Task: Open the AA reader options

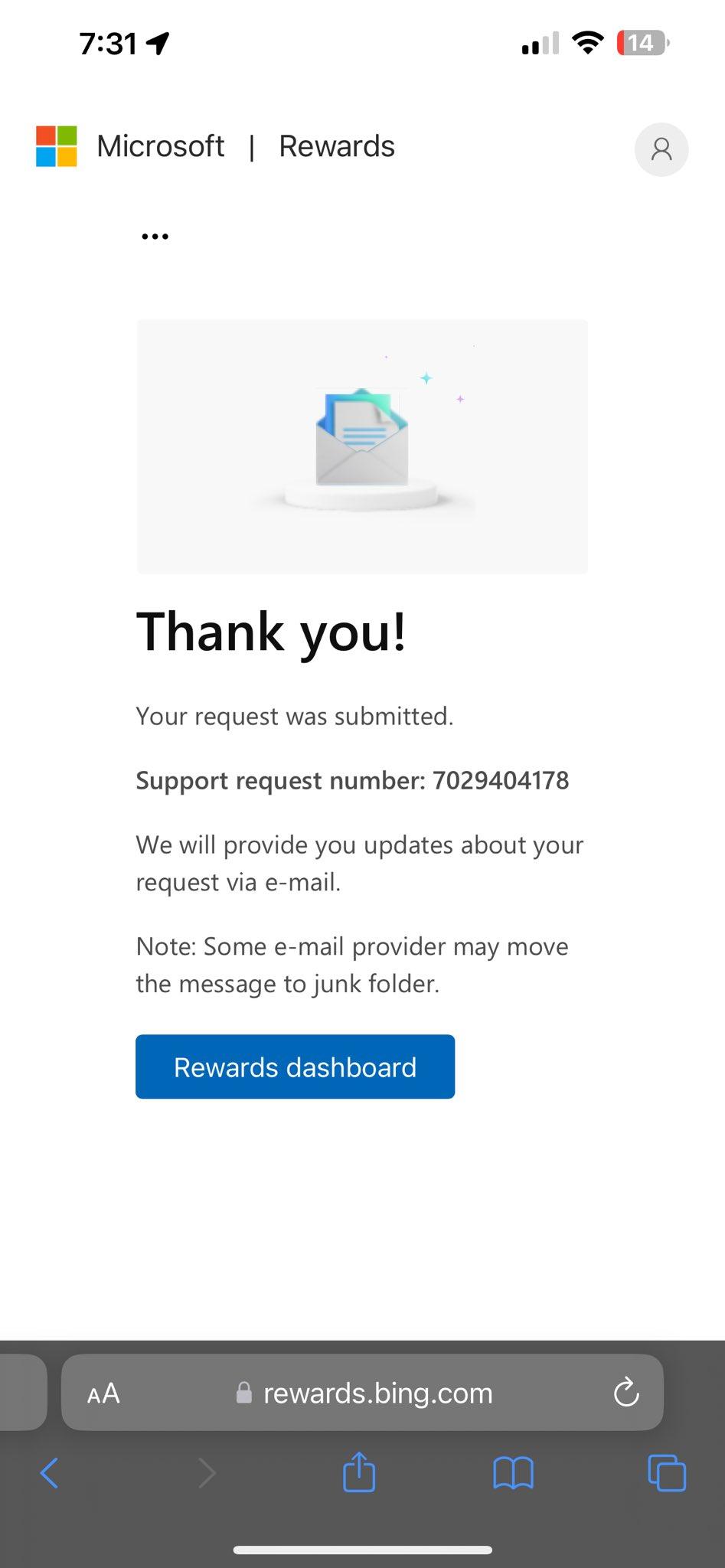Action: point(103,1393)
